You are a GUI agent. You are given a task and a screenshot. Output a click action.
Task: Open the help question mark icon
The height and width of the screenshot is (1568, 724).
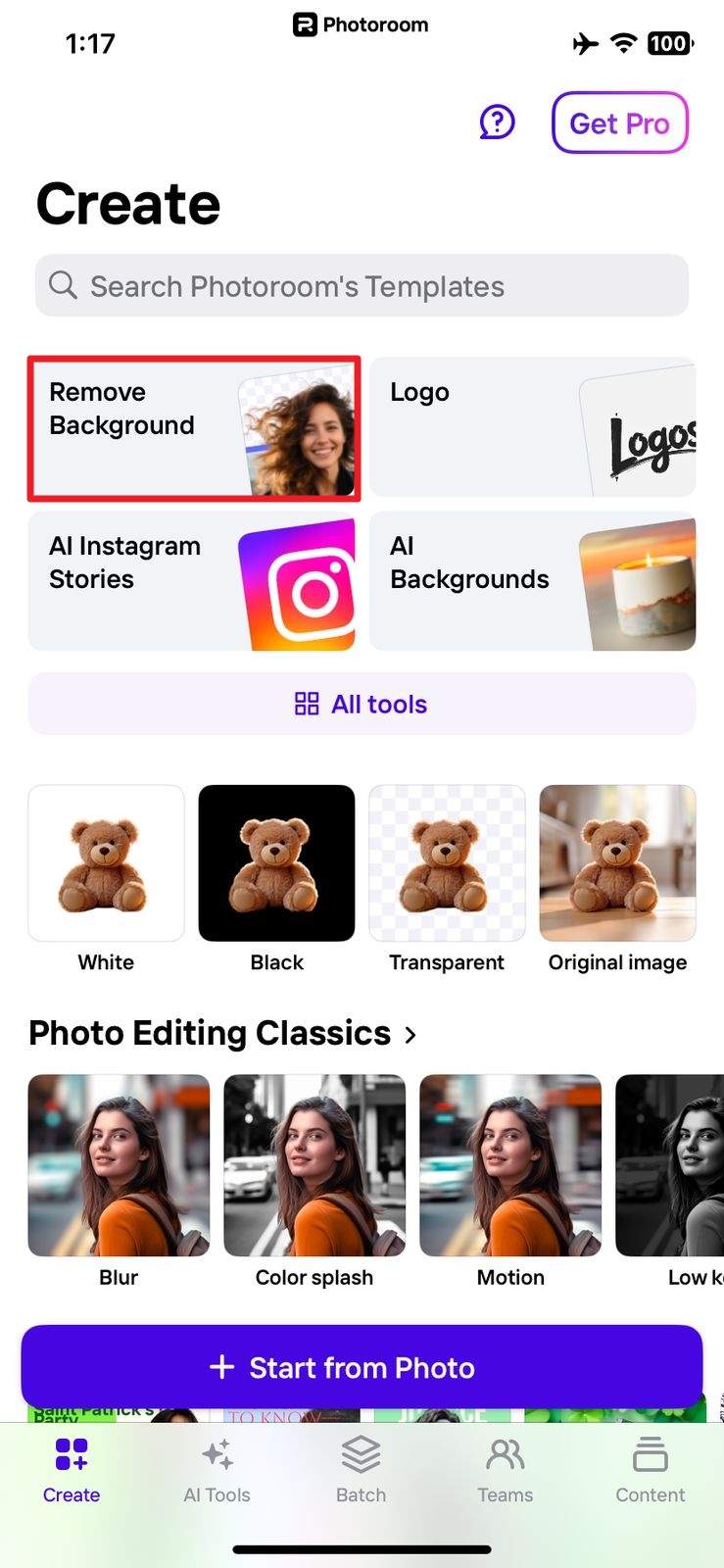click(x=497, y=122)
